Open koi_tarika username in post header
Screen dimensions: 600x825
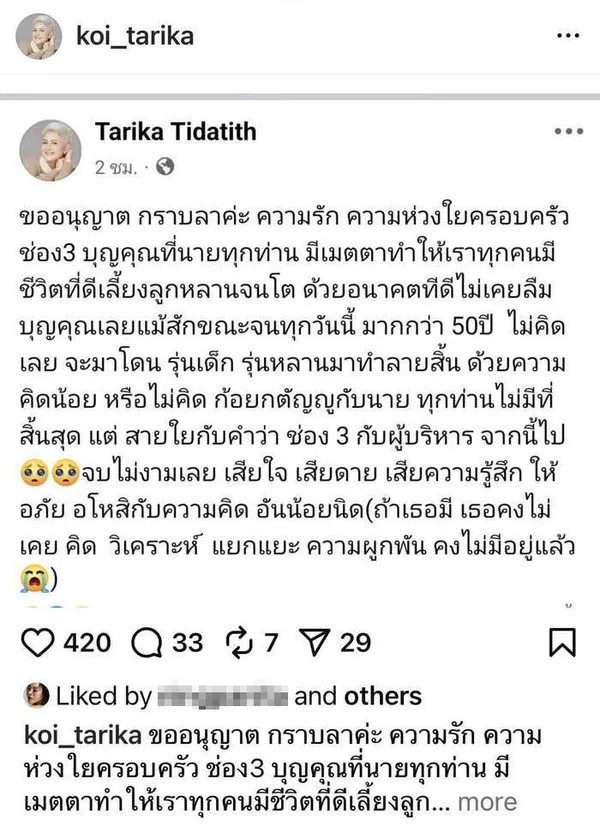point(134,37)
